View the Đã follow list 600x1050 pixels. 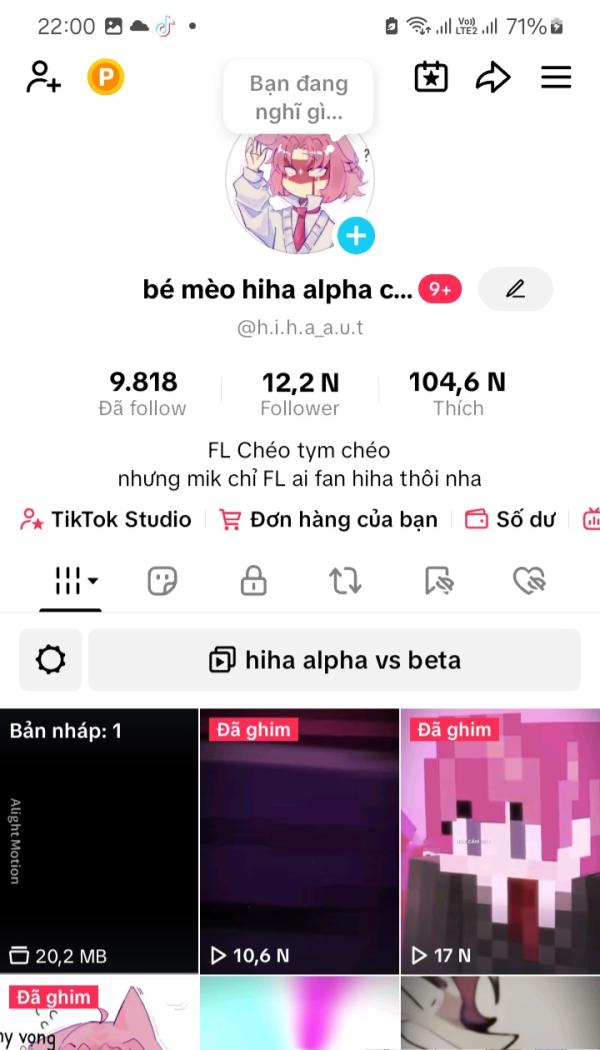click(143, 394)
